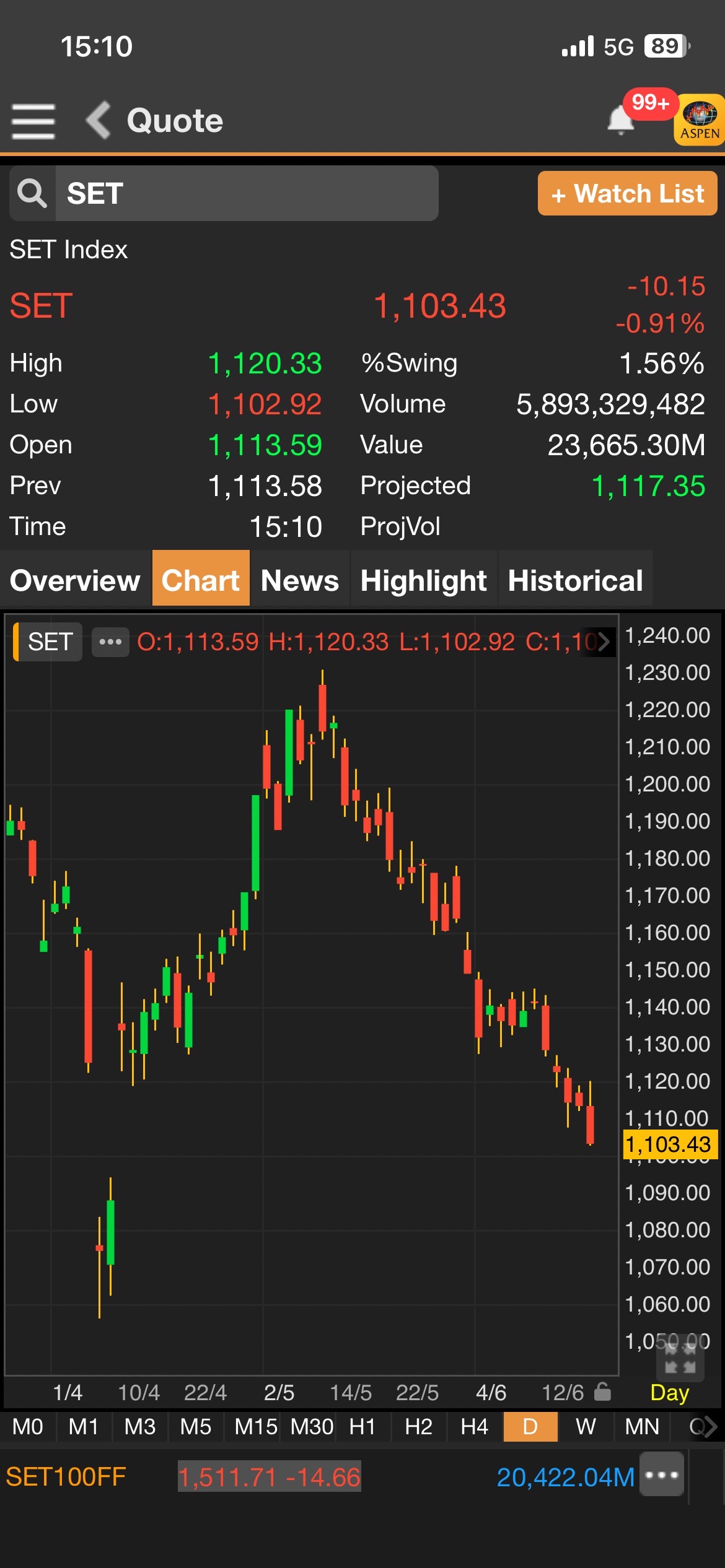This screenshot has height=1568, width=725.
Task: Switch chart to weekly W interval
Action: [586, 1427]
